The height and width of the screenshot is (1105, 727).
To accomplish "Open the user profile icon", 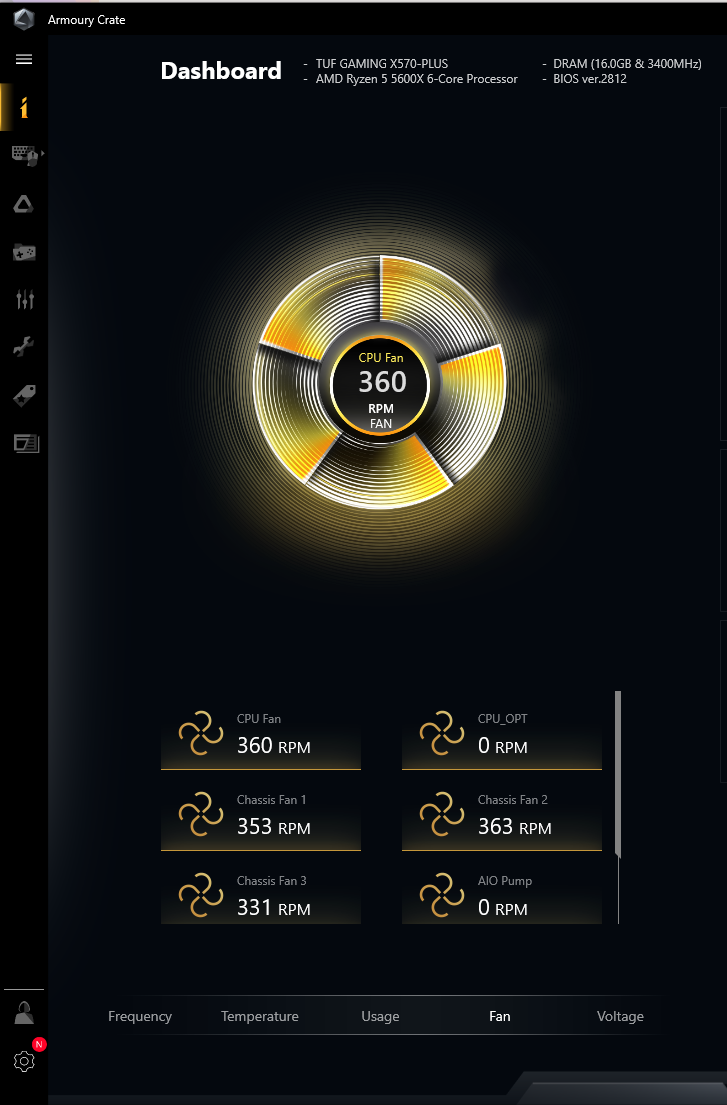I will (24, 1014).
